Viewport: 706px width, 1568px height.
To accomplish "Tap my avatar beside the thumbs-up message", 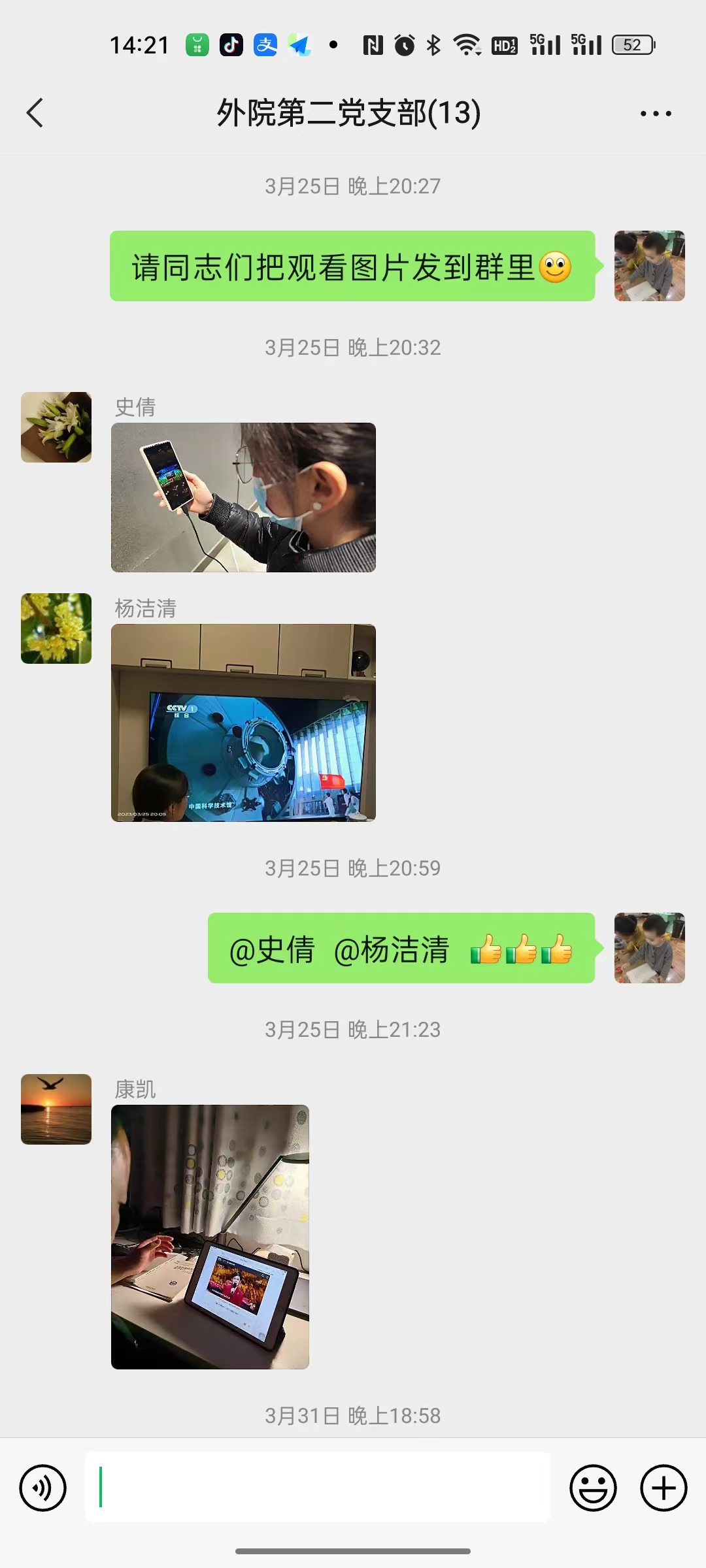I will pos(649,948).
